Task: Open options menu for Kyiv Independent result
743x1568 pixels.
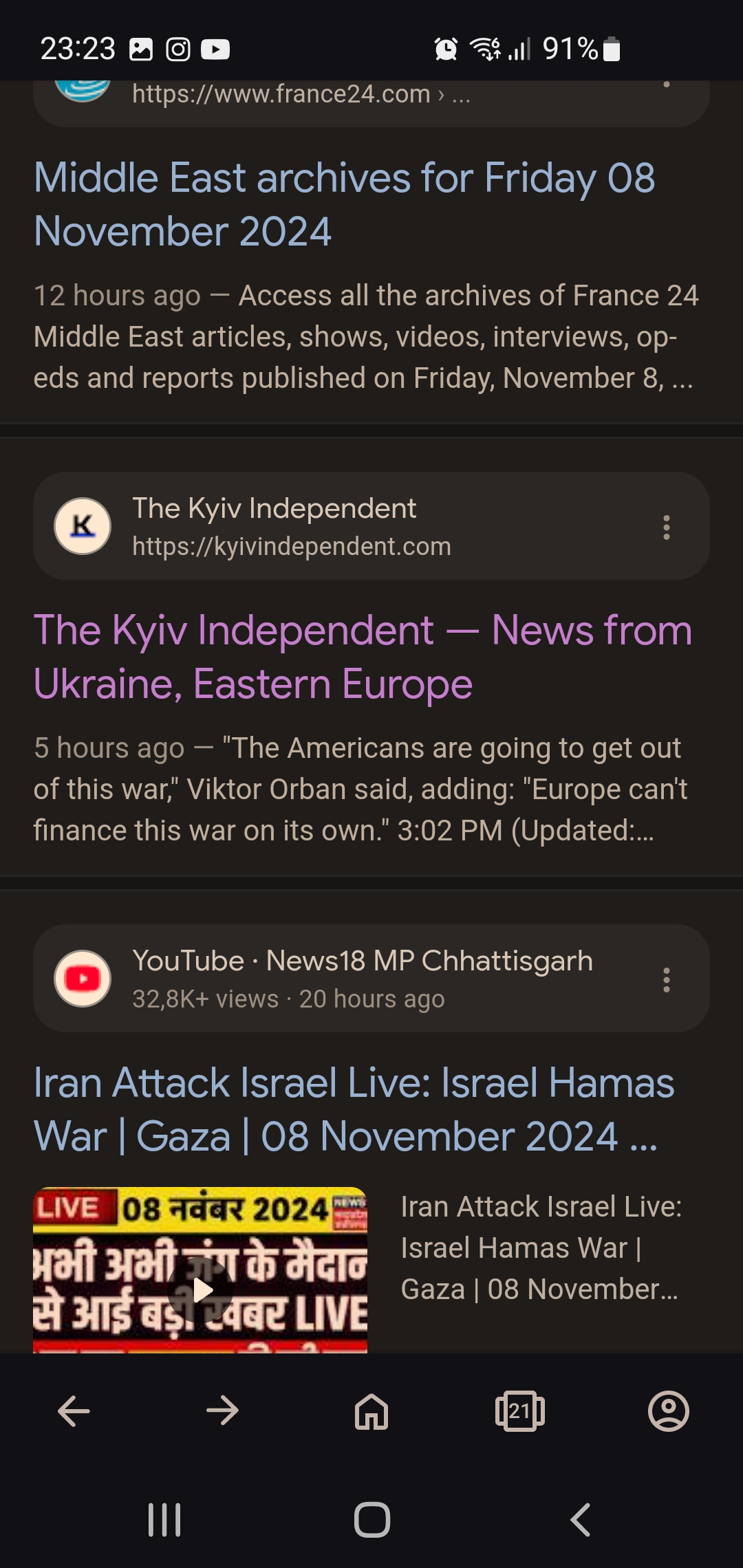Action: pyautogui.click(x=666, y=527)
